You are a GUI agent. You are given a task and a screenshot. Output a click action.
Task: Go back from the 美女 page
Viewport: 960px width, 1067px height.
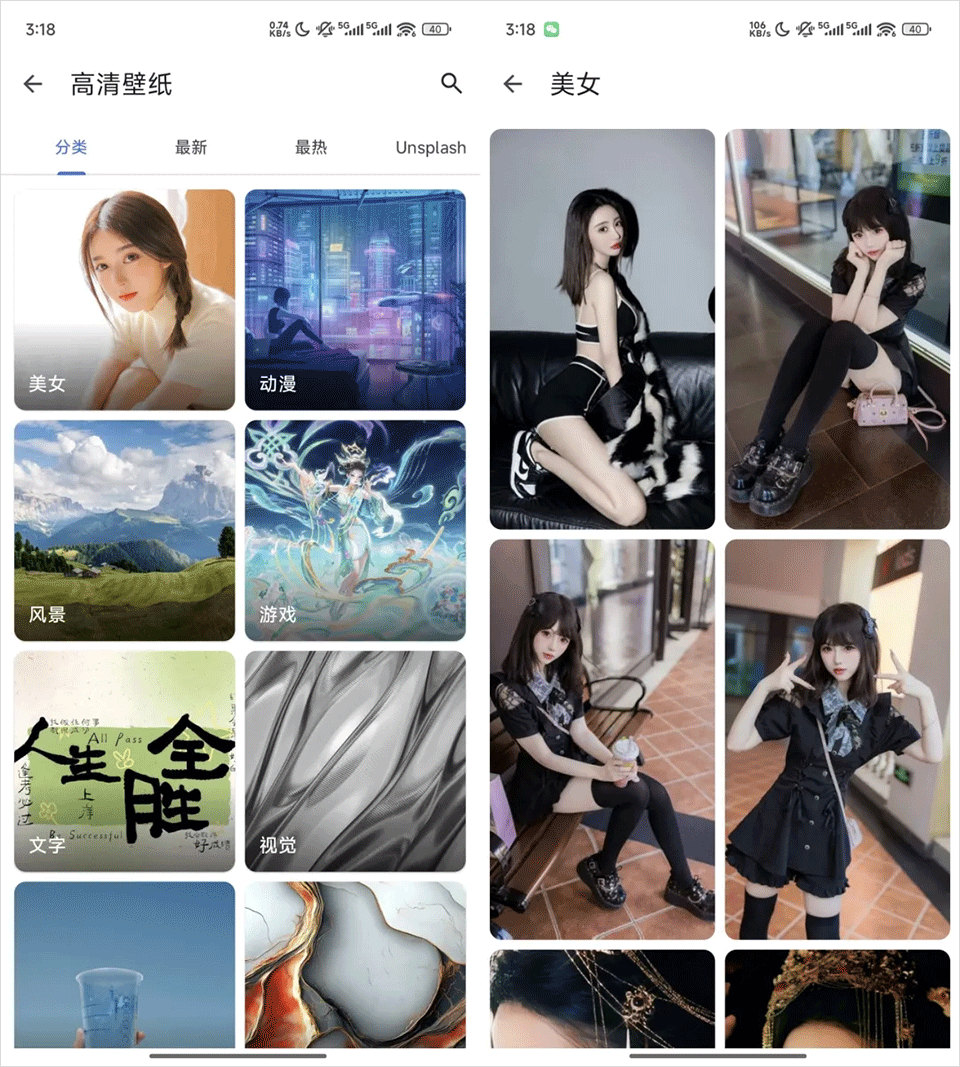tap(513, 84)
